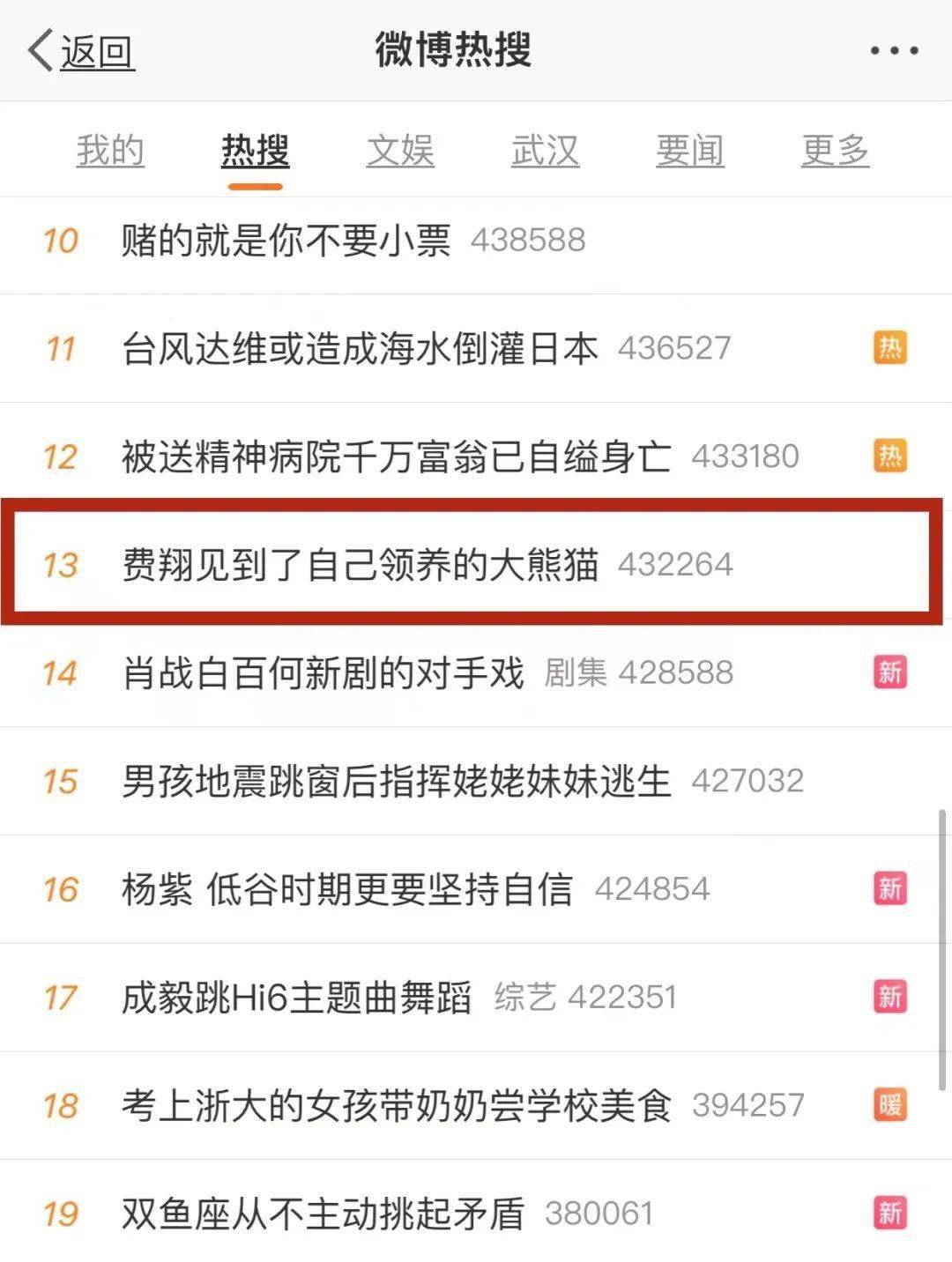
Task: Open topic 台风达维或造成海水倒灌日本
Action: [x=360, y=349]
